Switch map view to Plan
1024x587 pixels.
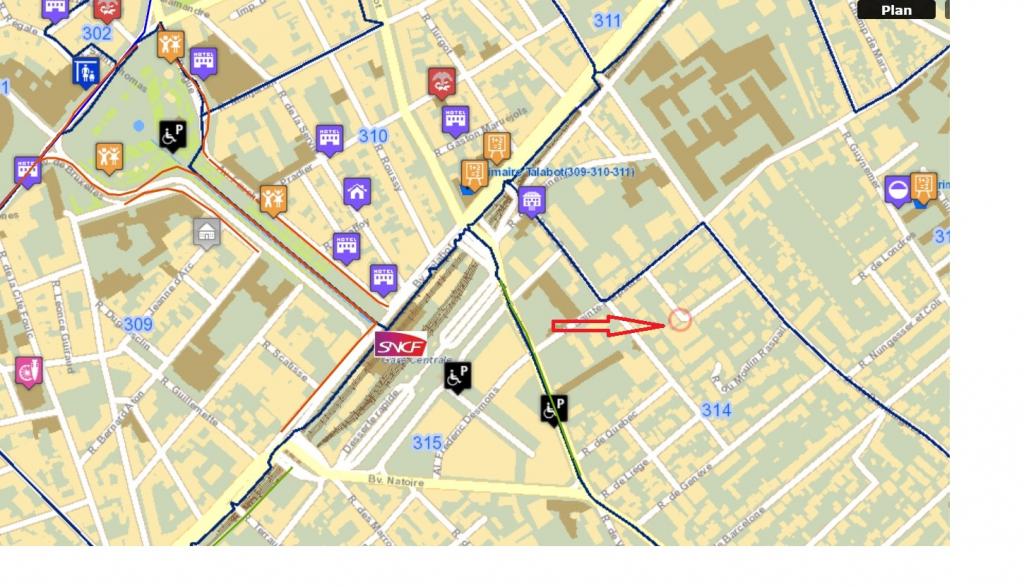point(896,10)
